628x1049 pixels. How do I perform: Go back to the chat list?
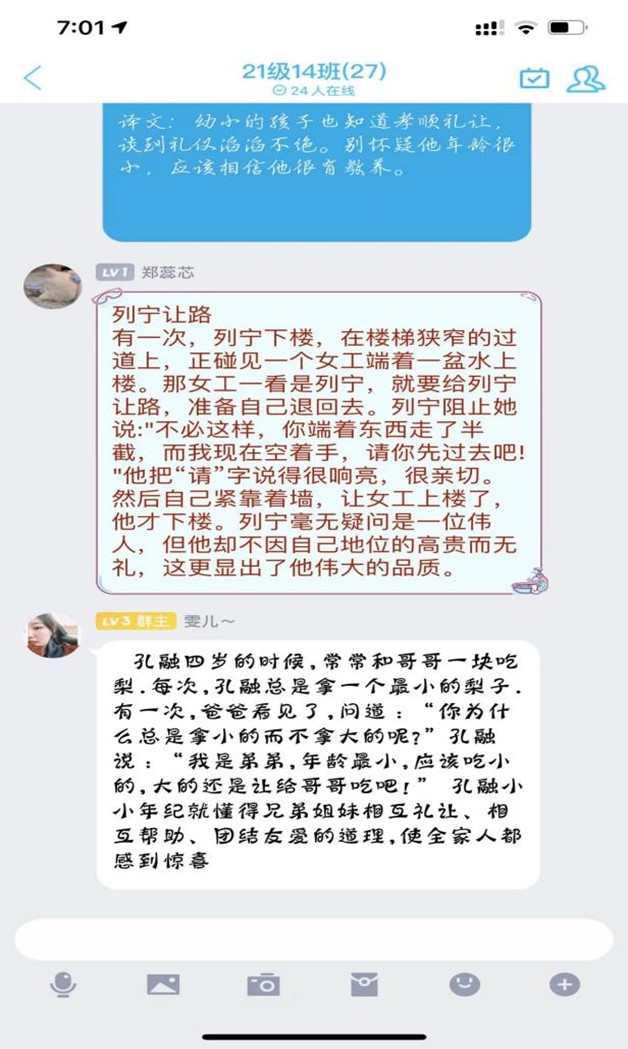coord(33,78)
